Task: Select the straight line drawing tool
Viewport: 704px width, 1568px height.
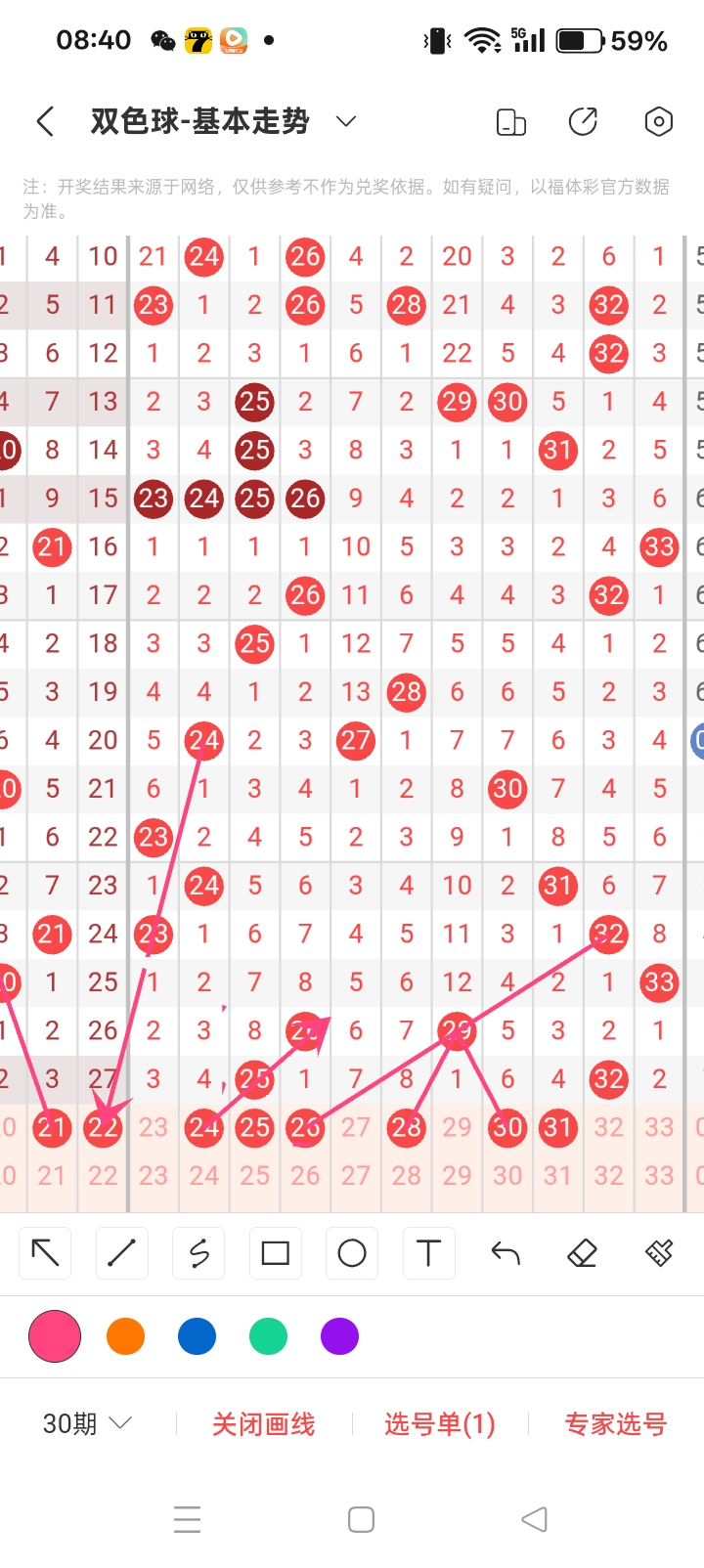Action: tap(122, 1253)
